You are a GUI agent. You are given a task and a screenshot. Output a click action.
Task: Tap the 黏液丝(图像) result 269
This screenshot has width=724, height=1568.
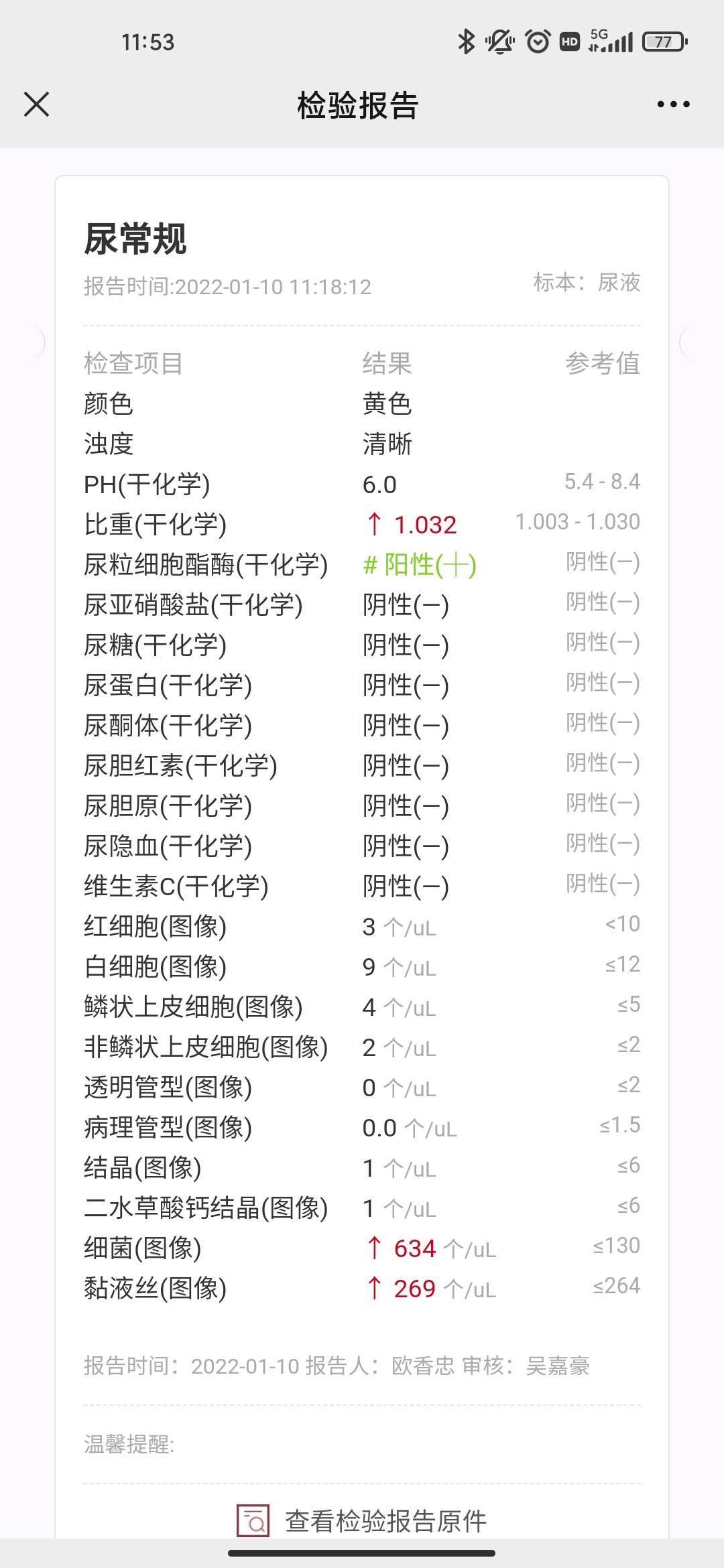coord(414,1287)
